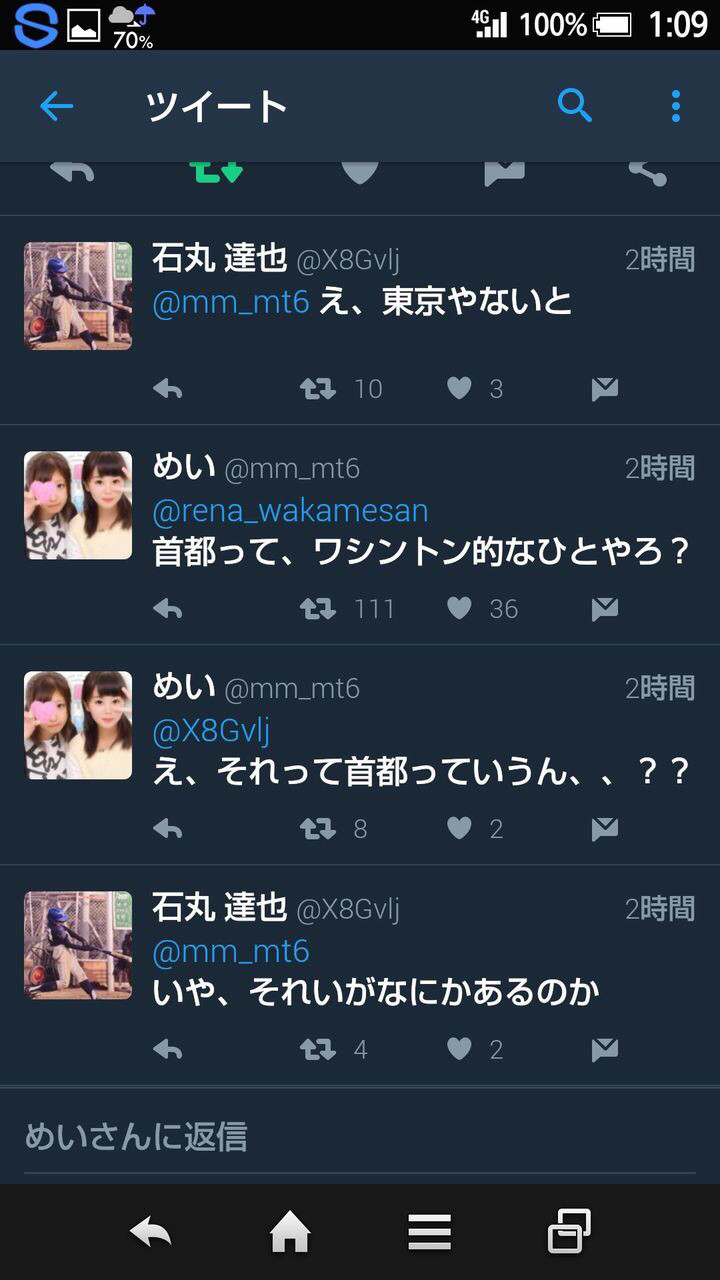This screenshot has width=720, height=1280.
Task: Open めい's profile picture on the ワシントン tweet
Action: pyautogui.click(x=78, y=505)
